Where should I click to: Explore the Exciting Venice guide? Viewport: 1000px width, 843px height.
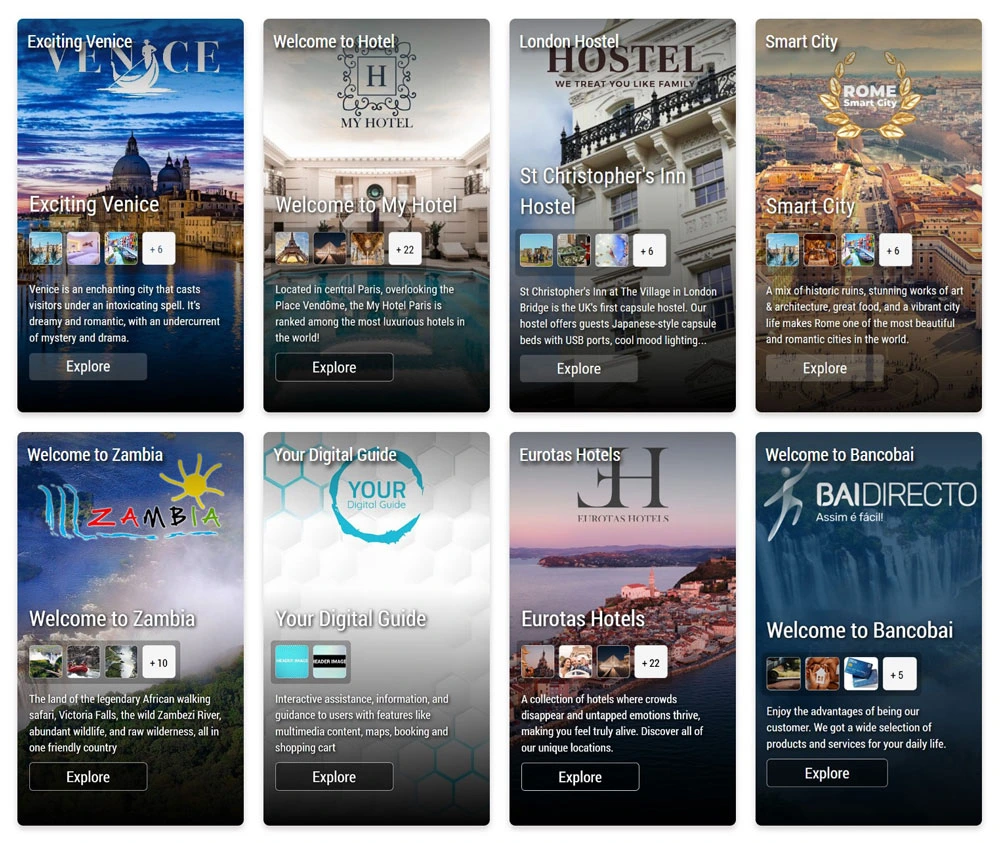(88, 367)
